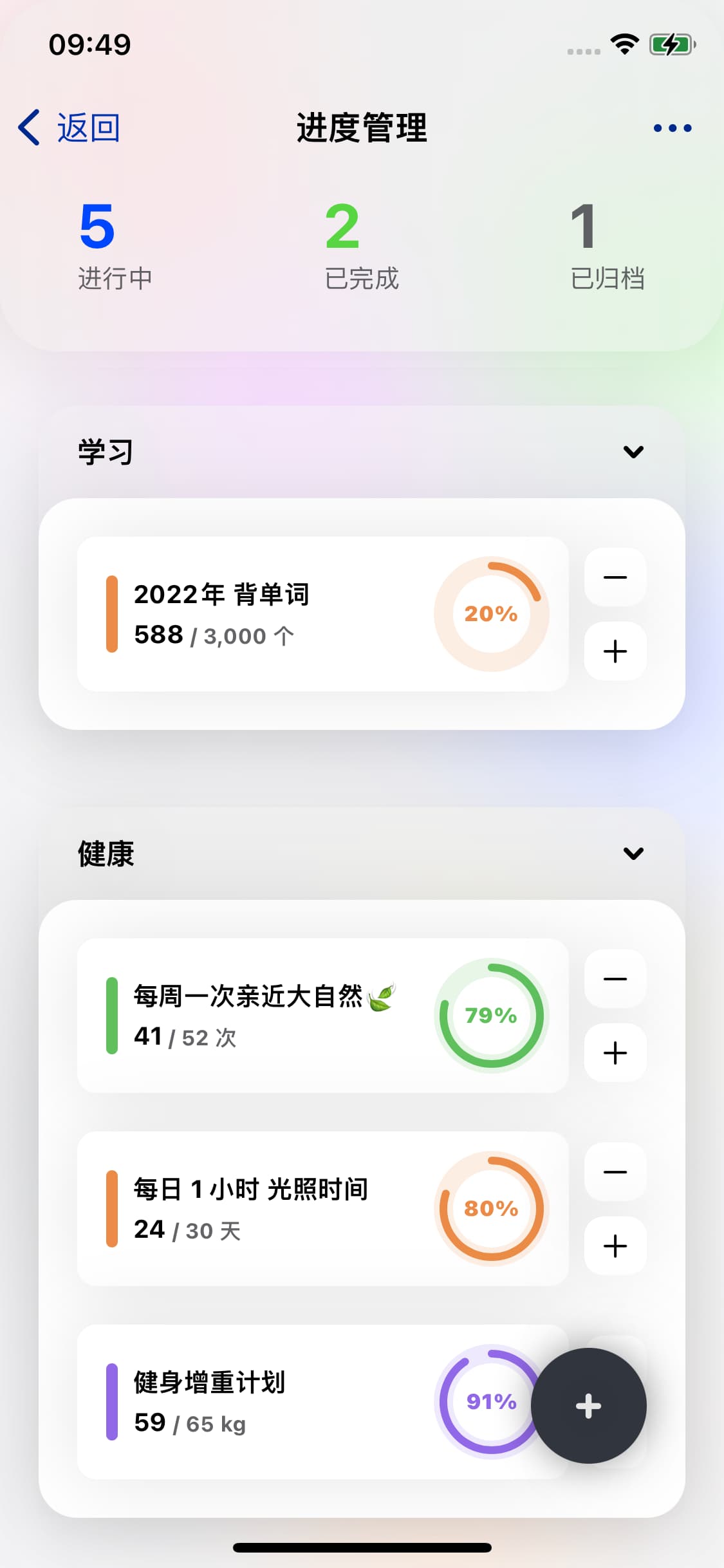
Task: Open the three-dot overflow menu
Action: click(x=672, y=128)
